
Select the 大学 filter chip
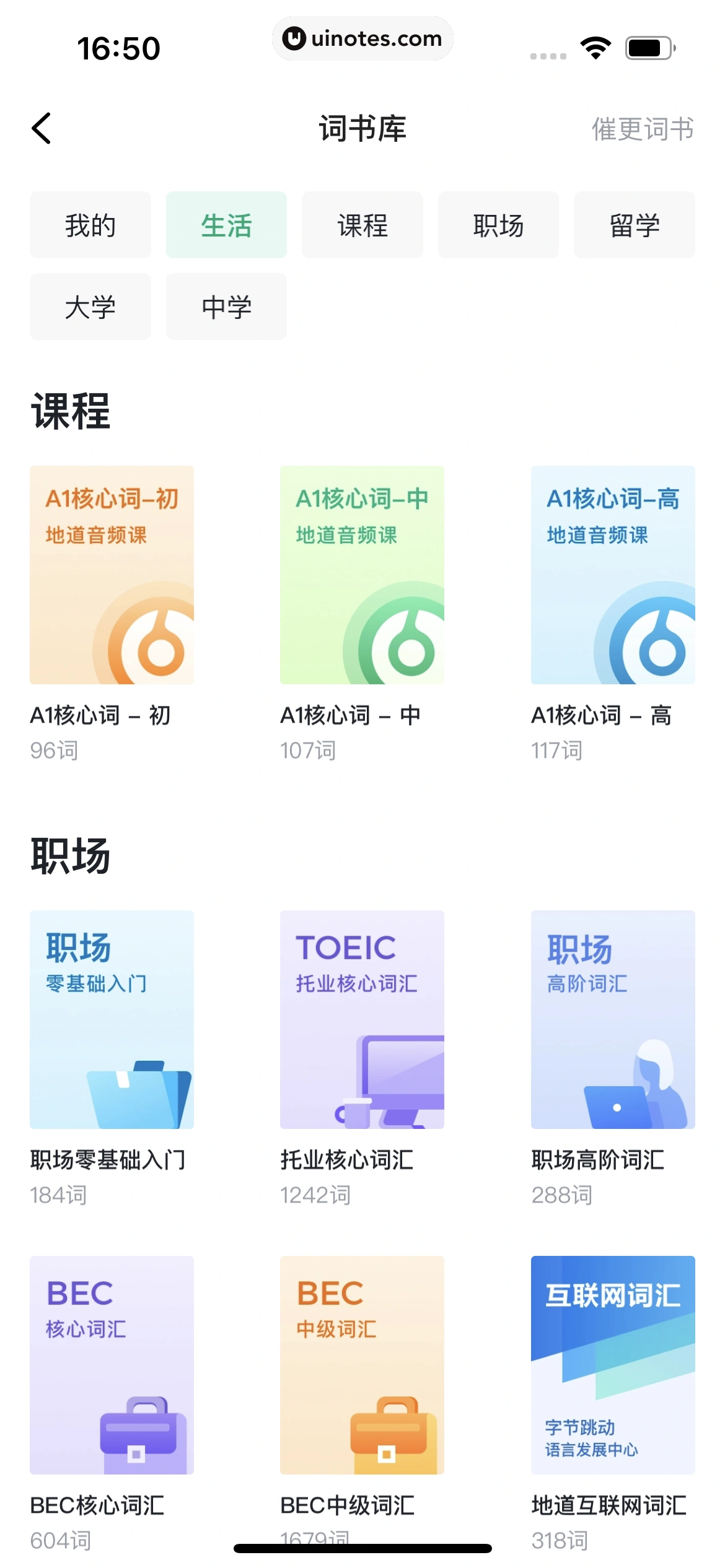point(90,307)
